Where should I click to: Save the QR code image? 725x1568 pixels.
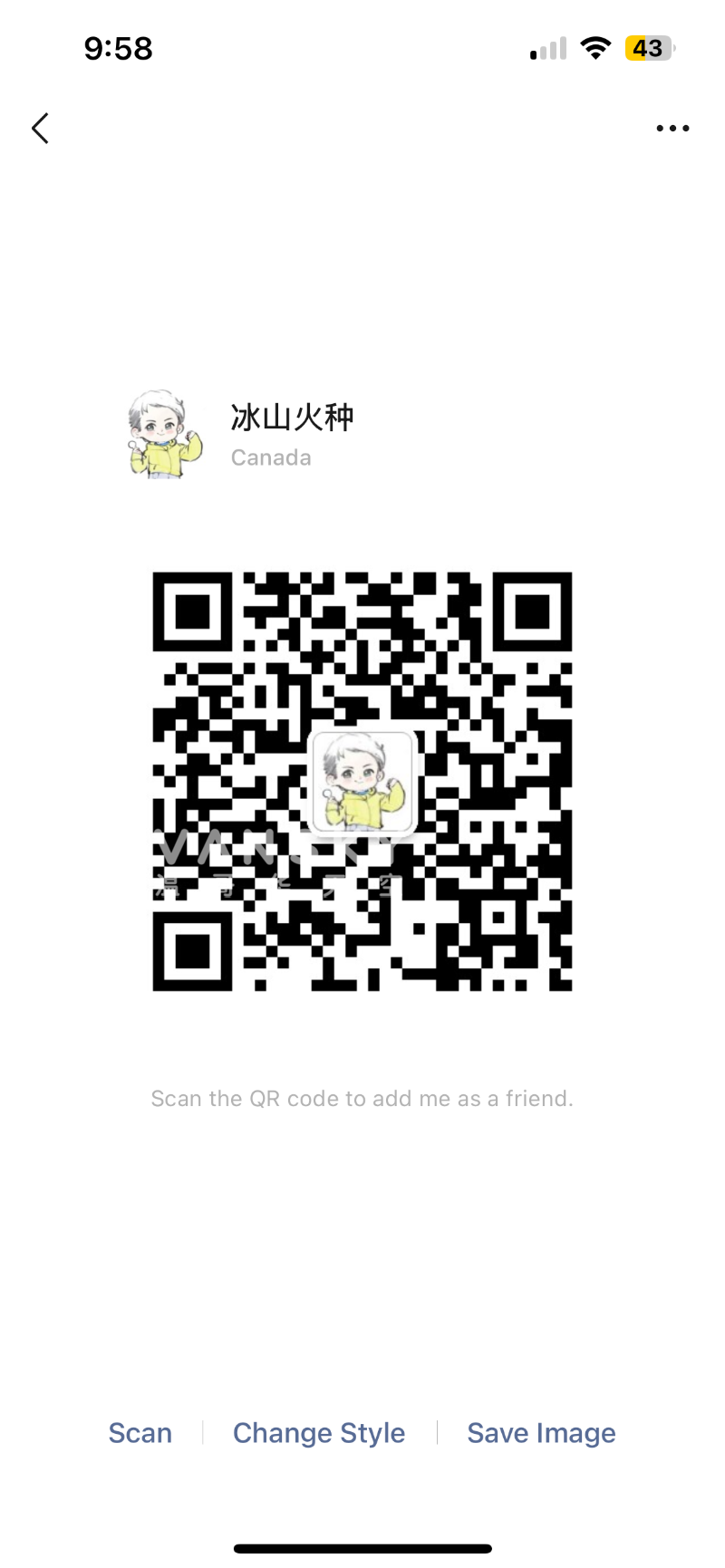tap(541, 1433)
